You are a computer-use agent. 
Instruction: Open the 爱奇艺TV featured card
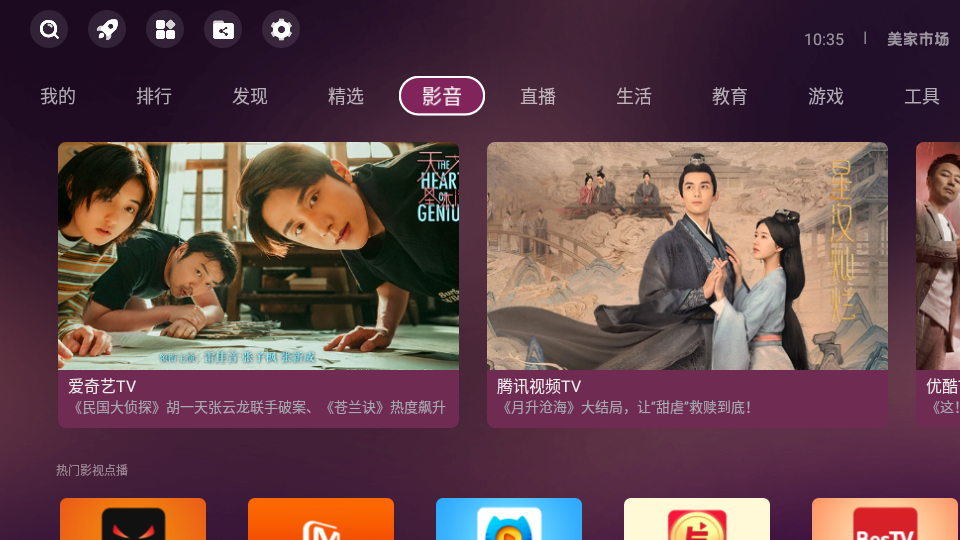258,284
